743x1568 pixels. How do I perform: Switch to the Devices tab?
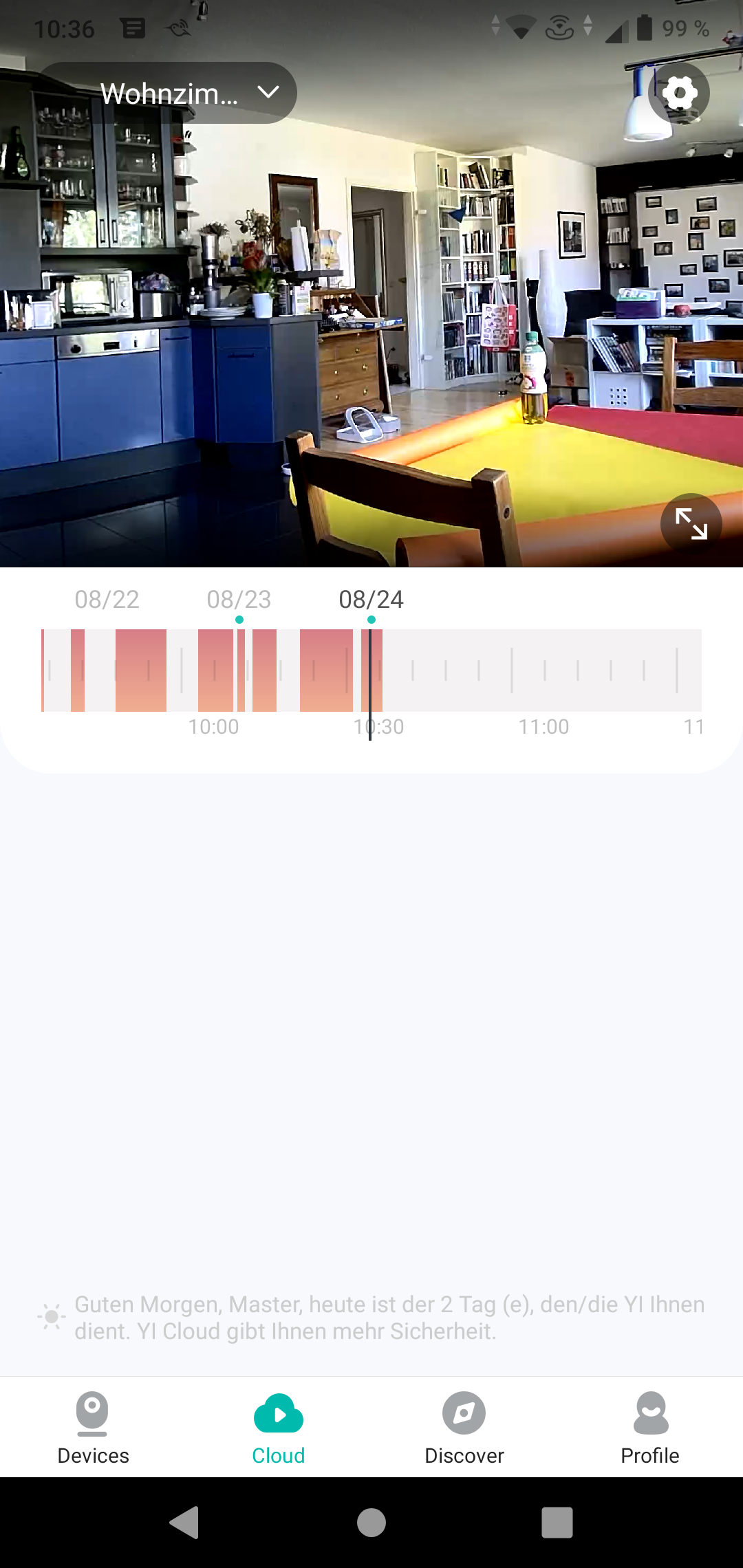pyautogui.click(x=93, y=1428)
